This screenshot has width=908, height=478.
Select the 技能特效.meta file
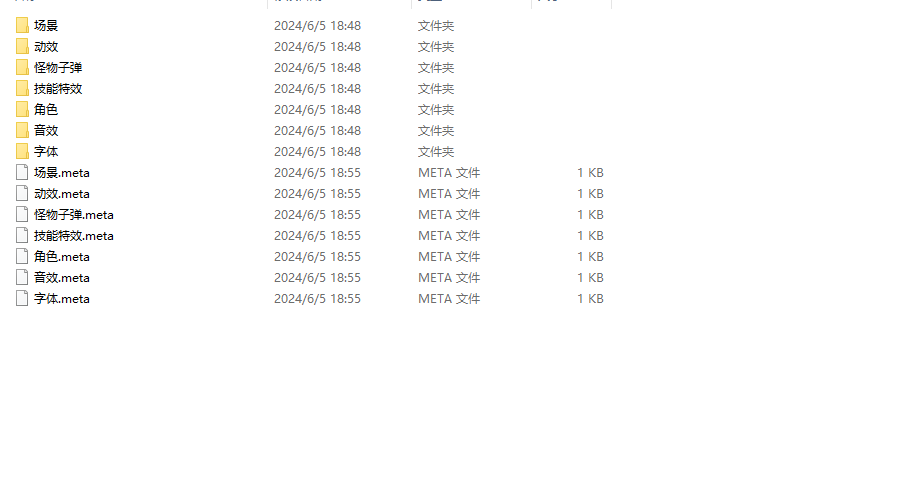pyautogui.click(x=73, y=236)
